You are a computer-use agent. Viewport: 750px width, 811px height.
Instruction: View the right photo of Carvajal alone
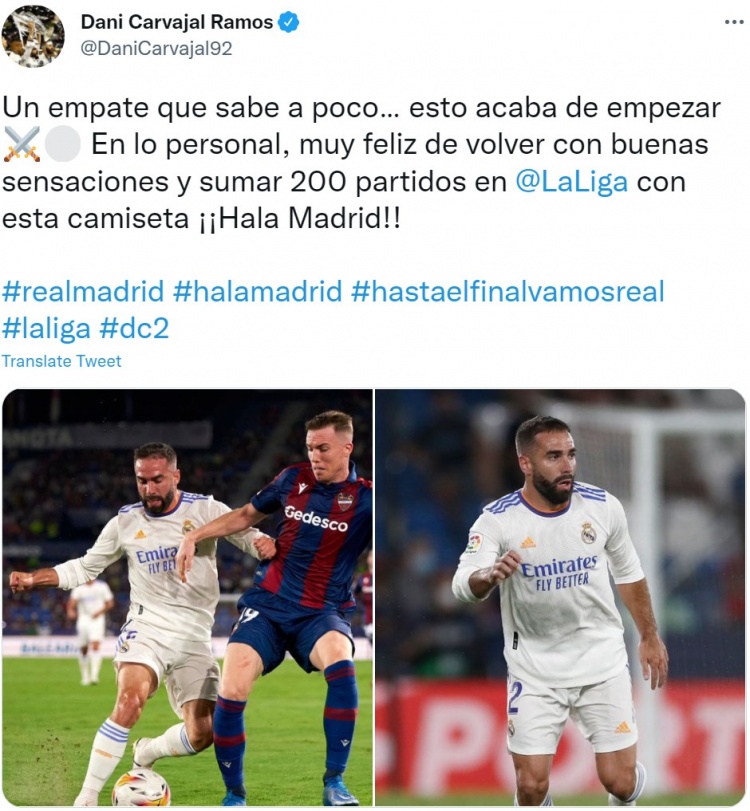click(x=560, y=597)
